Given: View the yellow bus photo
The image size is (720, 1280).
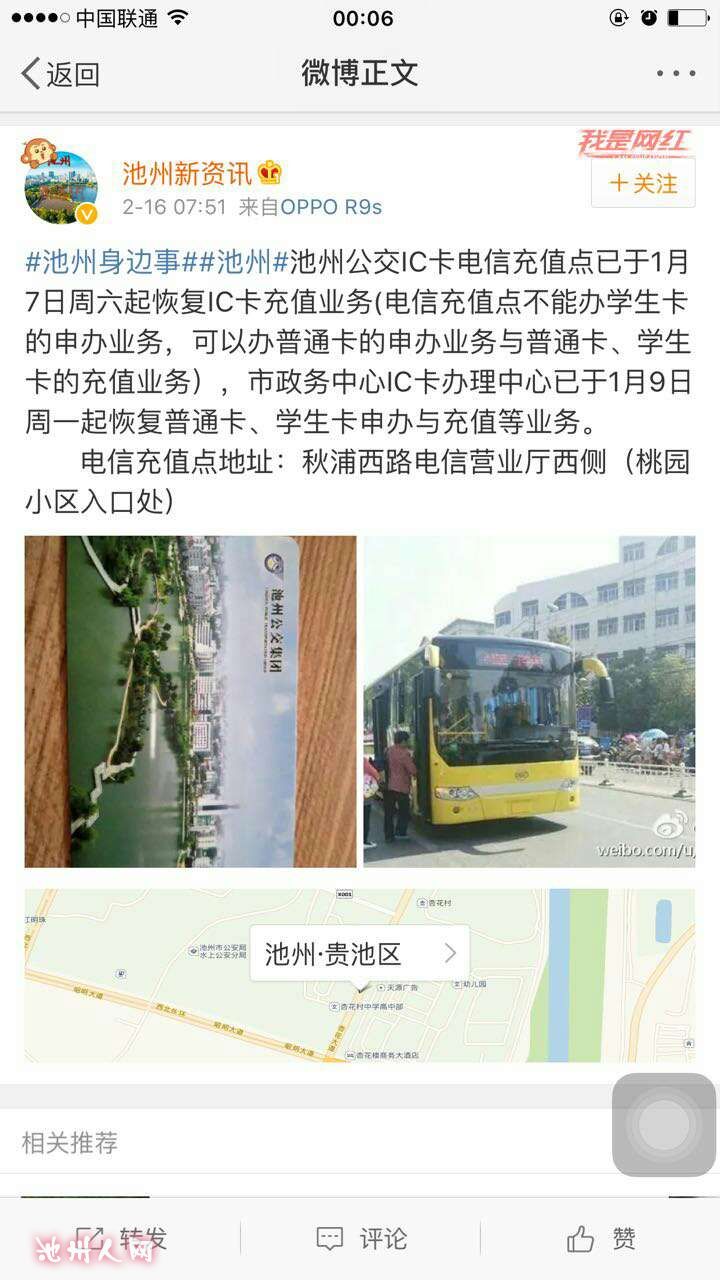Looking at the screenshot, I should 529,701.
